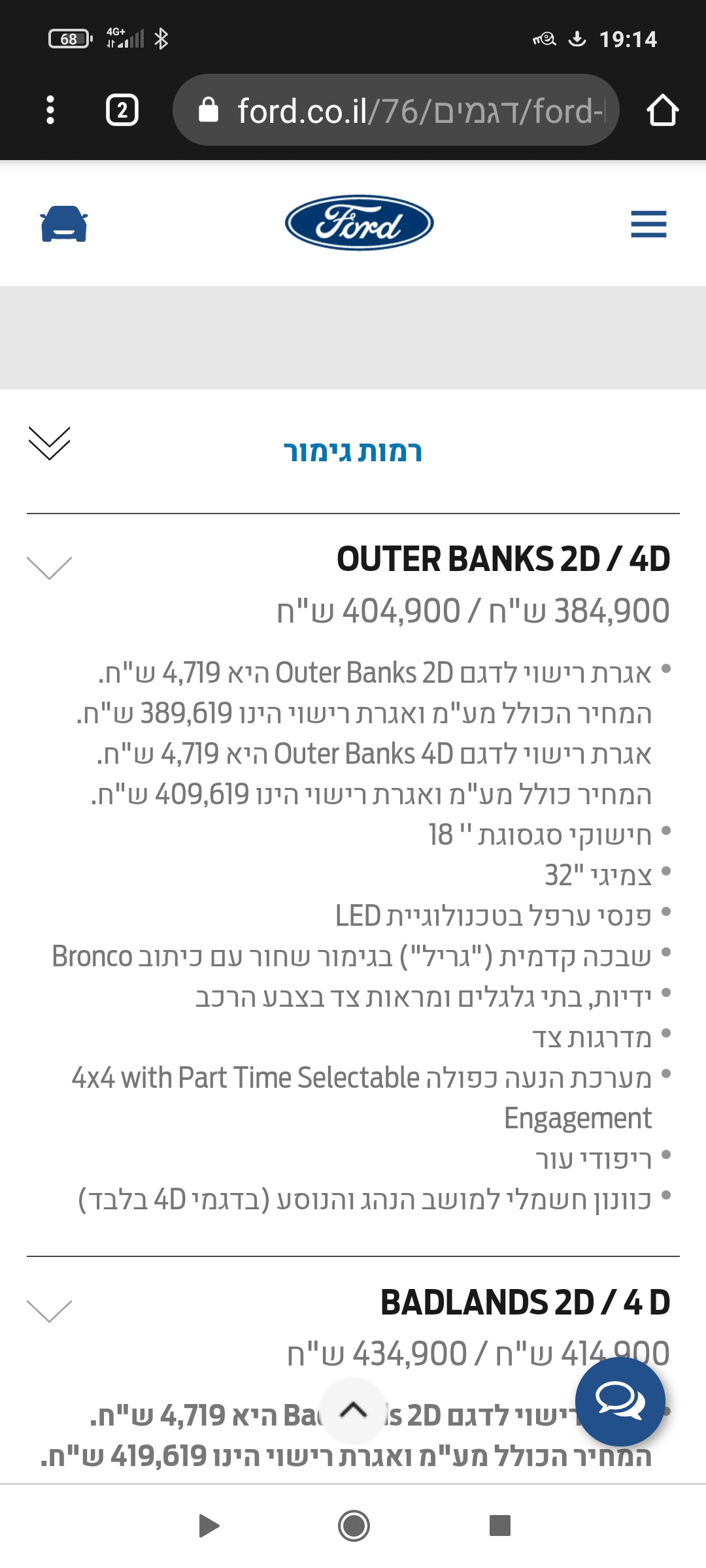The width and height of the screenshot is (706, 1568).
Task: Open recent apps with the square button
Action: coord(499,1526)
